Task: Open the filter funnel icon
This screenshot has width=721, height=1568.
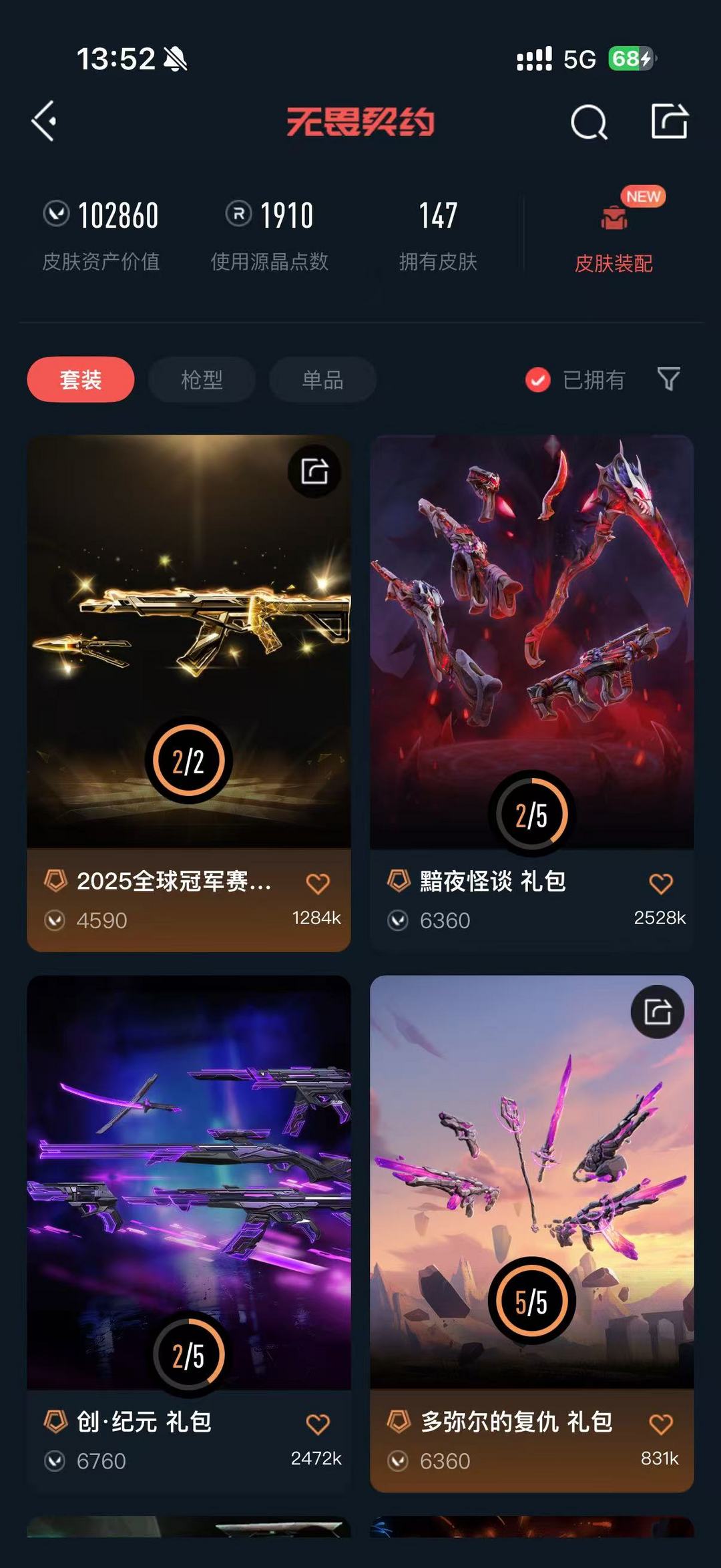Action: (668, 379)
